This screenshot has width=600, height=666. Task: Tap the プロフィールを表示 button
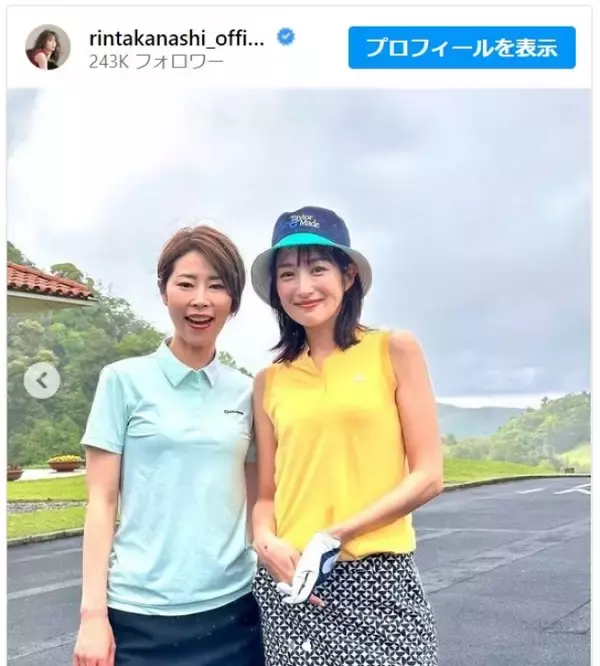click(x=462, y=47)
